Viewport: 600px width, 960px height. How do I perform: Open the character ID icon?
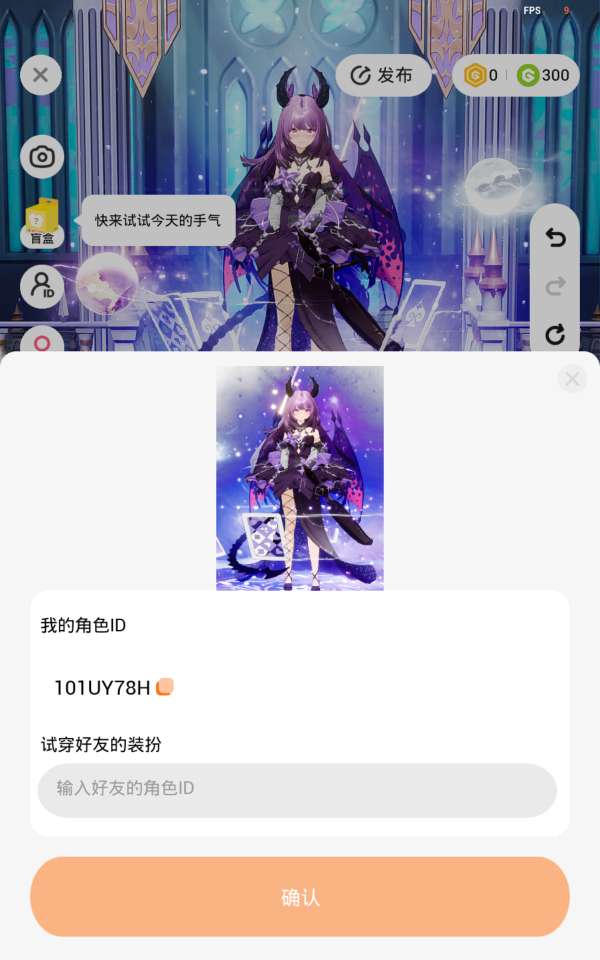(42, 287)
